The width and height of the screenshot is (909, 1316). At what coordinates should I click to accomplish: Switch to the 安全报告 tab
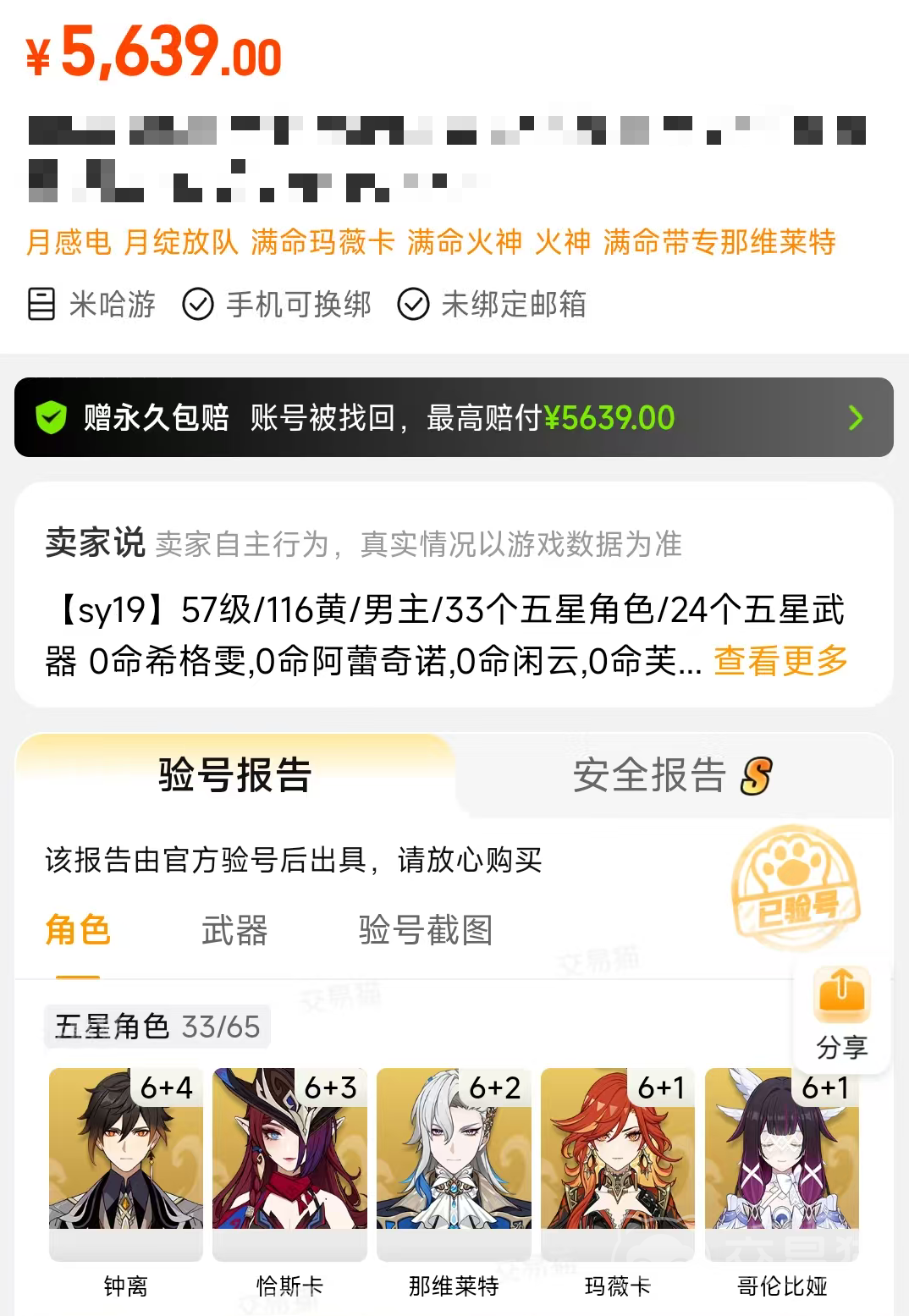coord(672,775)
